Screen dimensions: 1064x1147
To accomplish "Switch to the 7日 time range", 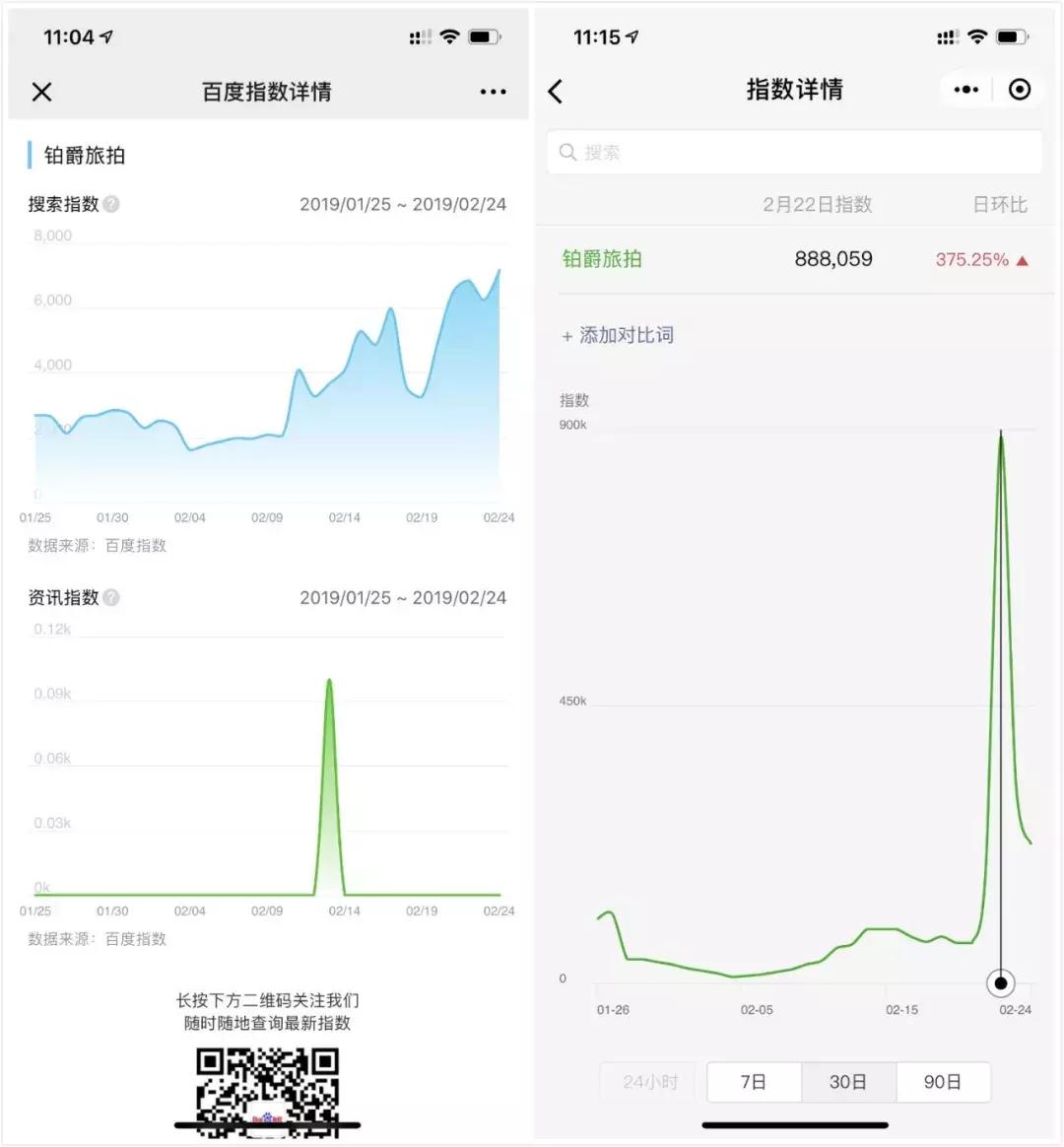I will (x=754, y=1082).
